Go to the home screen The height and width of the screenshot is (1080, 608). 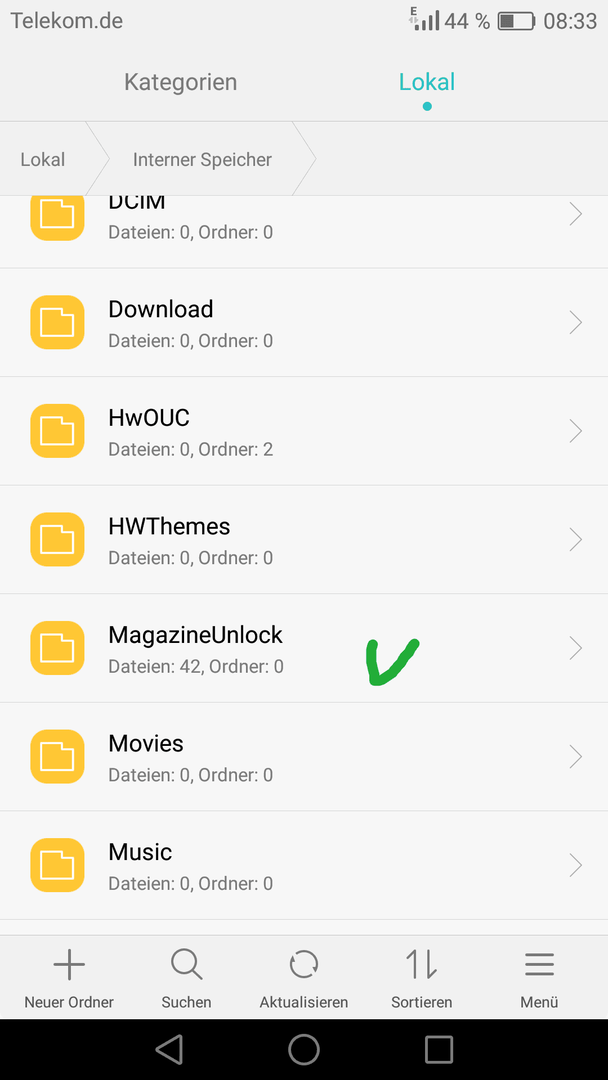[304, 1049]
